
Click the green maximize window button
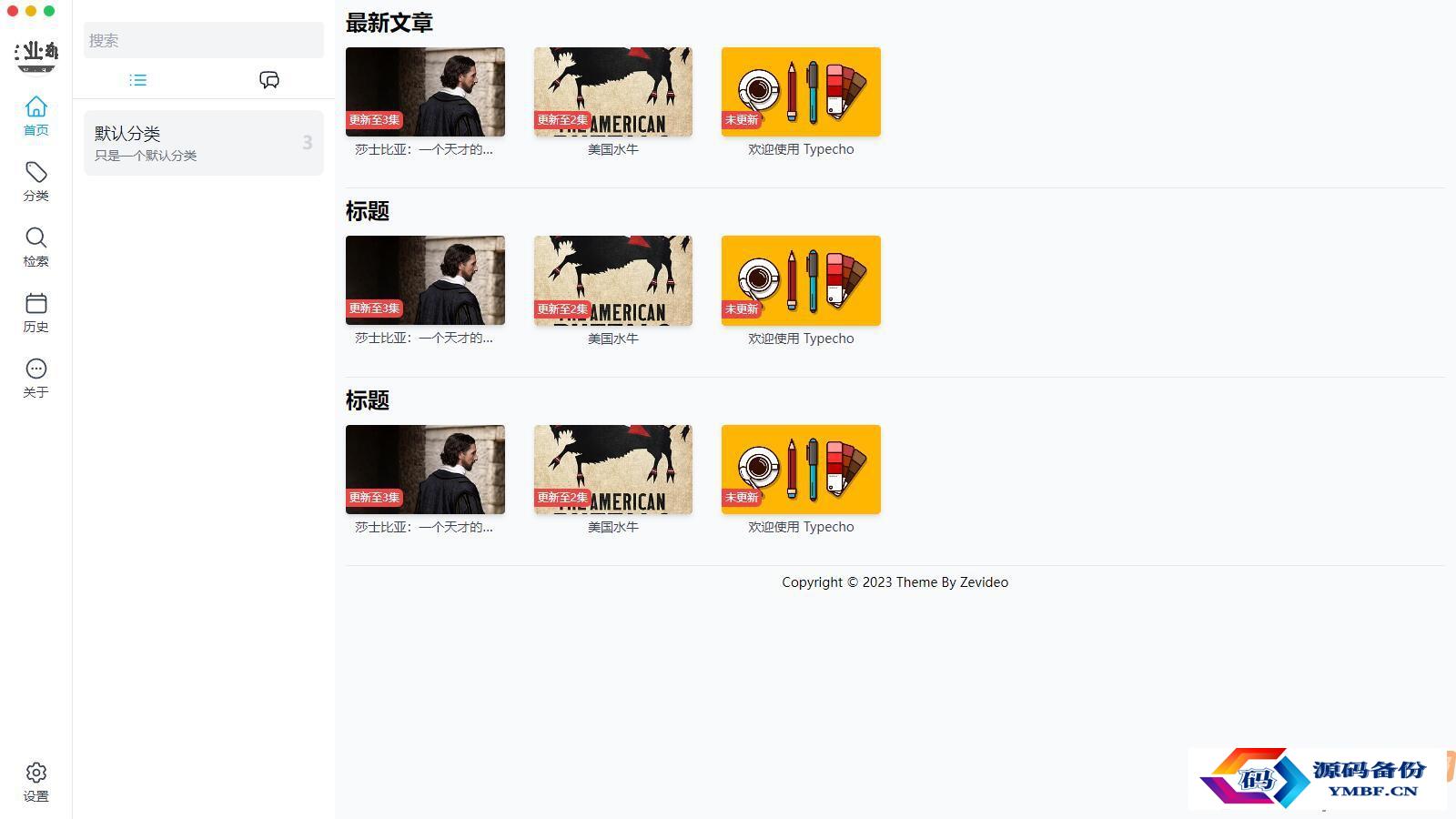pyautogui.click(x=49, y=11)
